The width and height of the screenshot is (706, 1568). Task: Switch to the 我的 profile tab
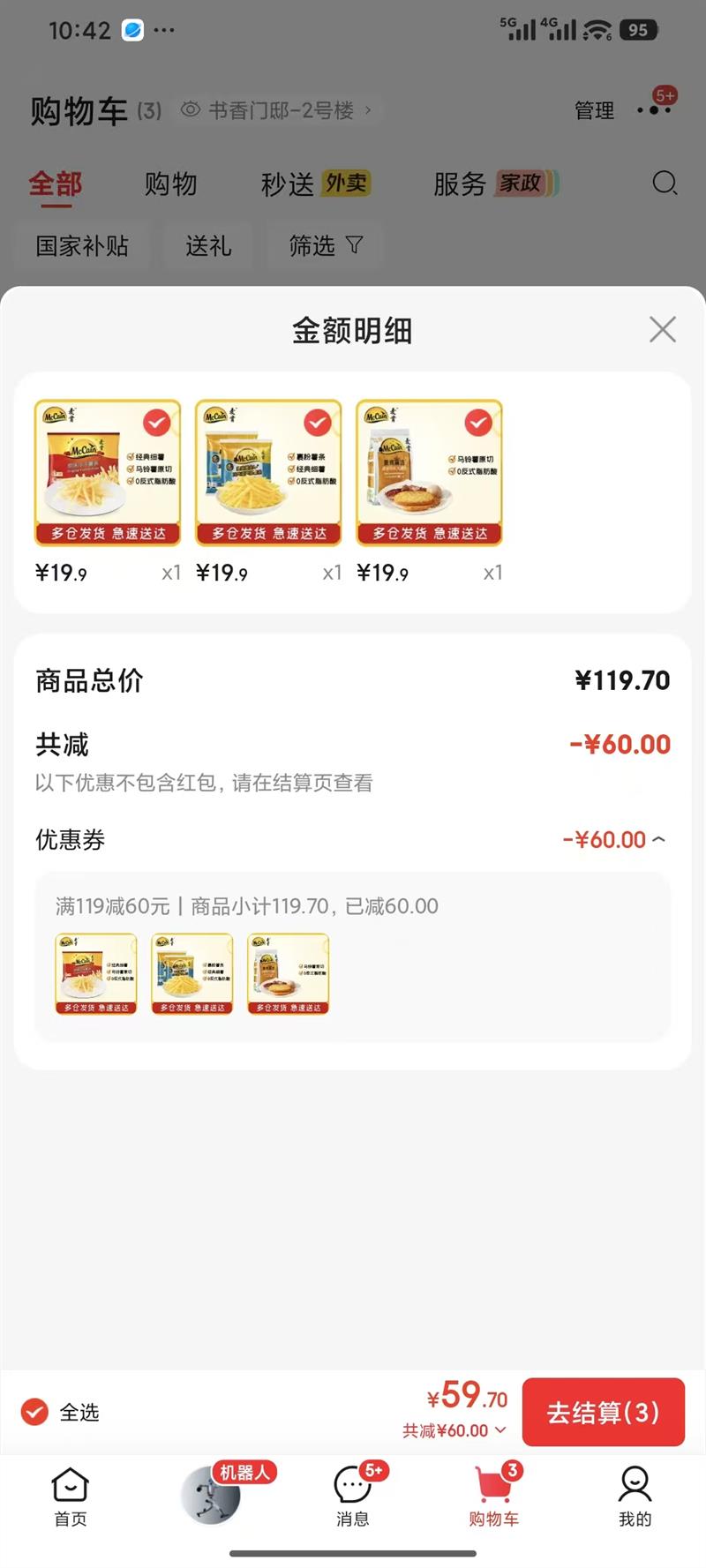pos(635,1496)
